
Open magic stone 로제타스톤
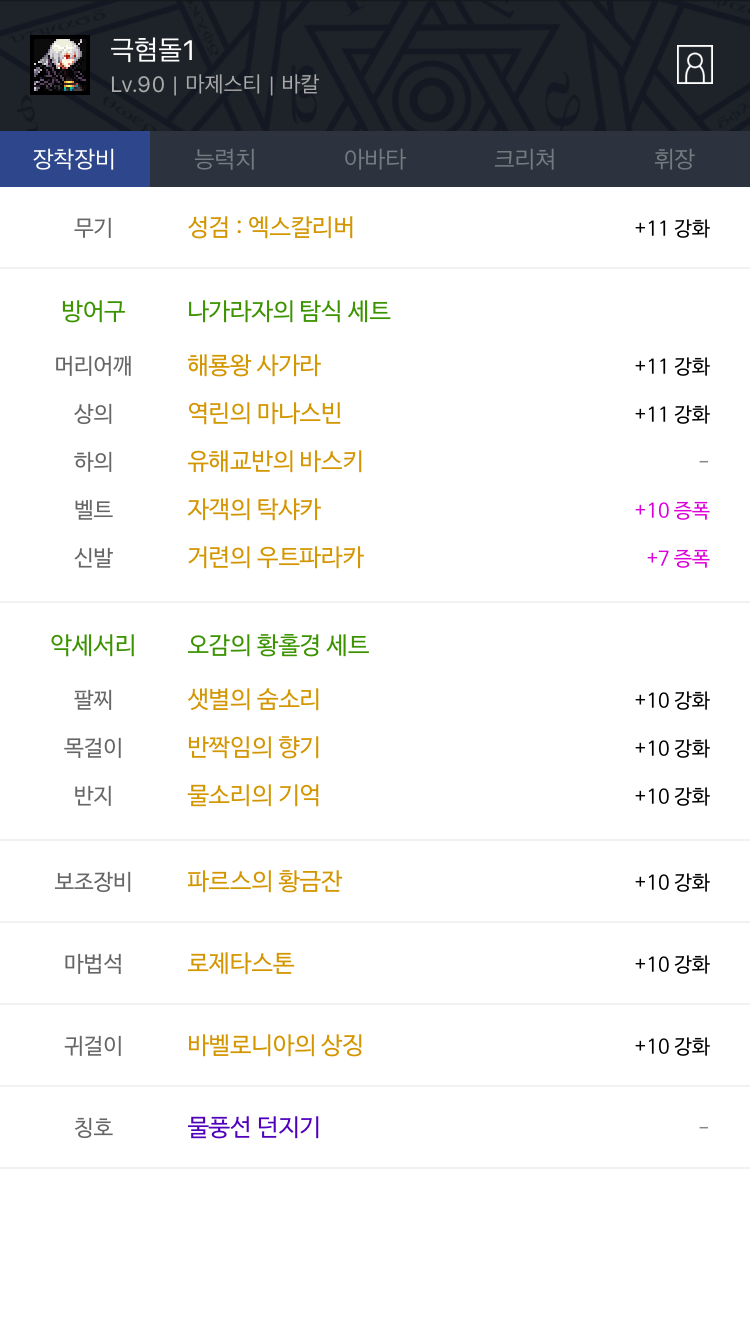click(x=241, y=963)
